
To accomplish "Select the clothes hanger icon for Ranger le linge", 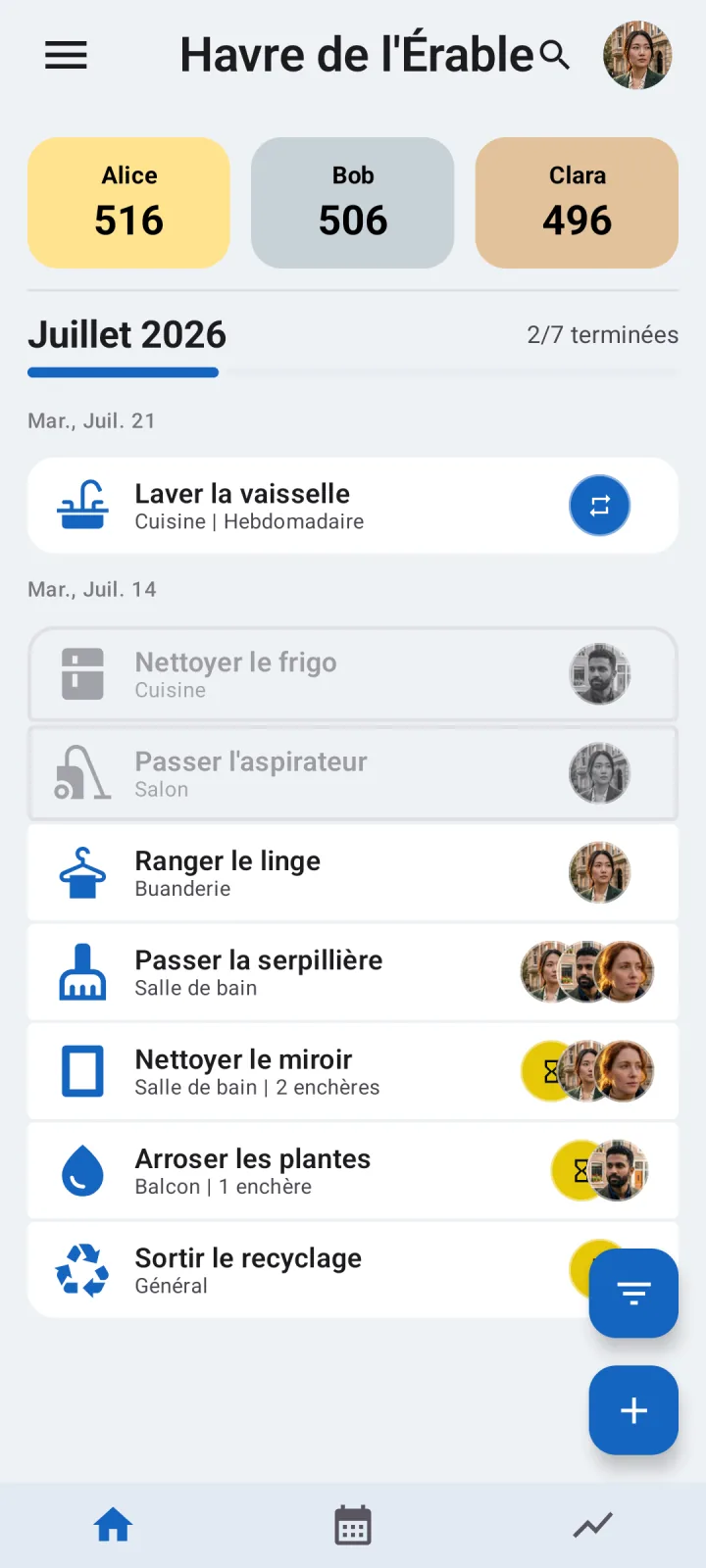I will [x=83, y=872].
